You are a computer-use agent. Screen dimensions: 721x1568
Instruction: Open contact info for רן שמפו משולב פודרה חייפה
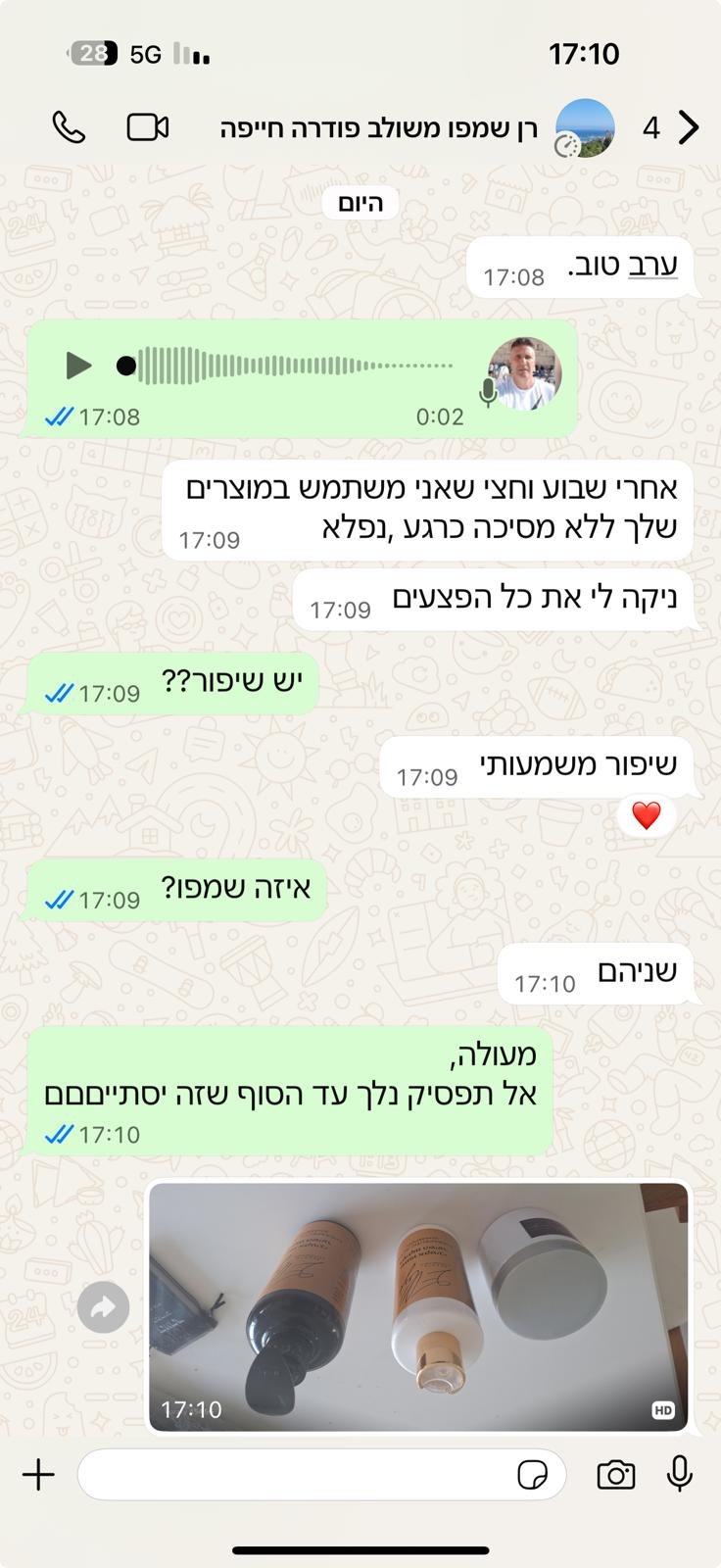pyautogui.click(x=379, y=129)
